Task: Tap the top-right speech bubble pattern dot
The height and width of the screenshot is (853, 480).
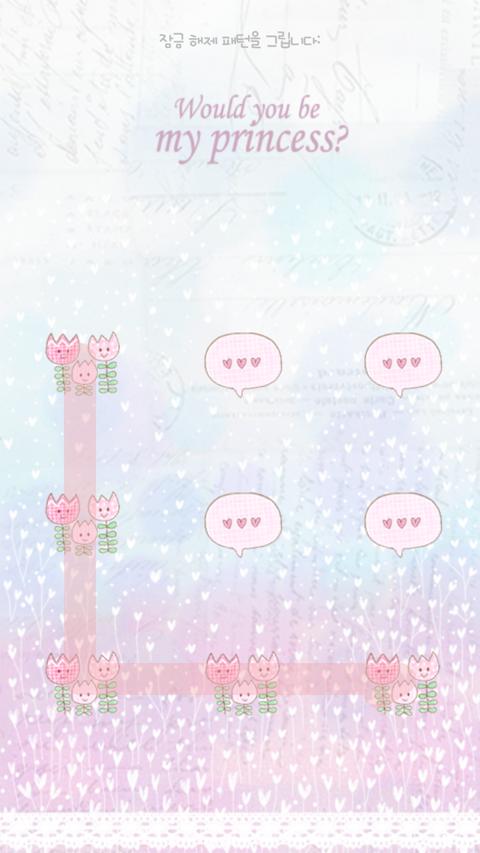Action: pos(403,364)
